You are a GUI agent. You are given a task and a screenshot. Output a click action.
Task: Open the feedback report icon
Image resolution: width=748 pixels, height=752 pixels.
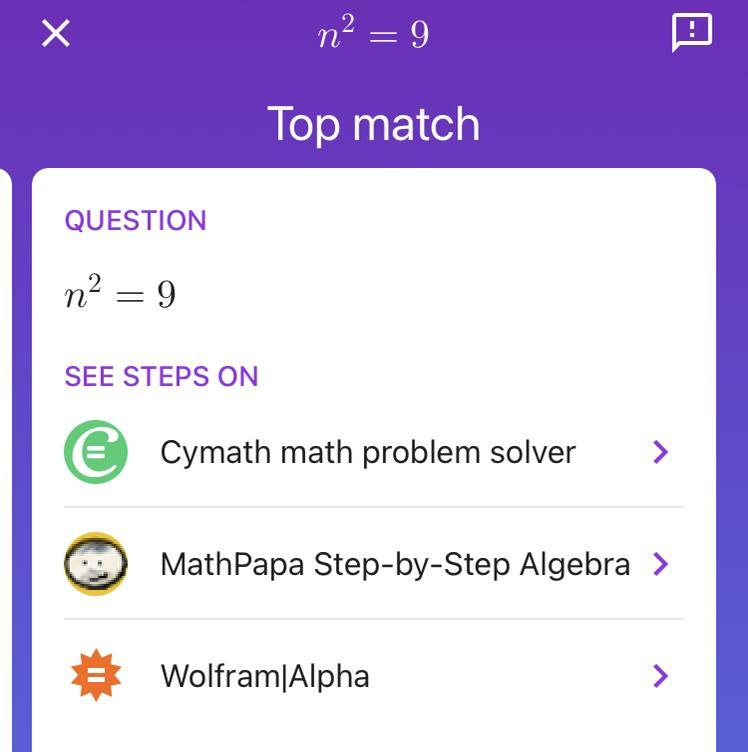(x=691, y=34)
